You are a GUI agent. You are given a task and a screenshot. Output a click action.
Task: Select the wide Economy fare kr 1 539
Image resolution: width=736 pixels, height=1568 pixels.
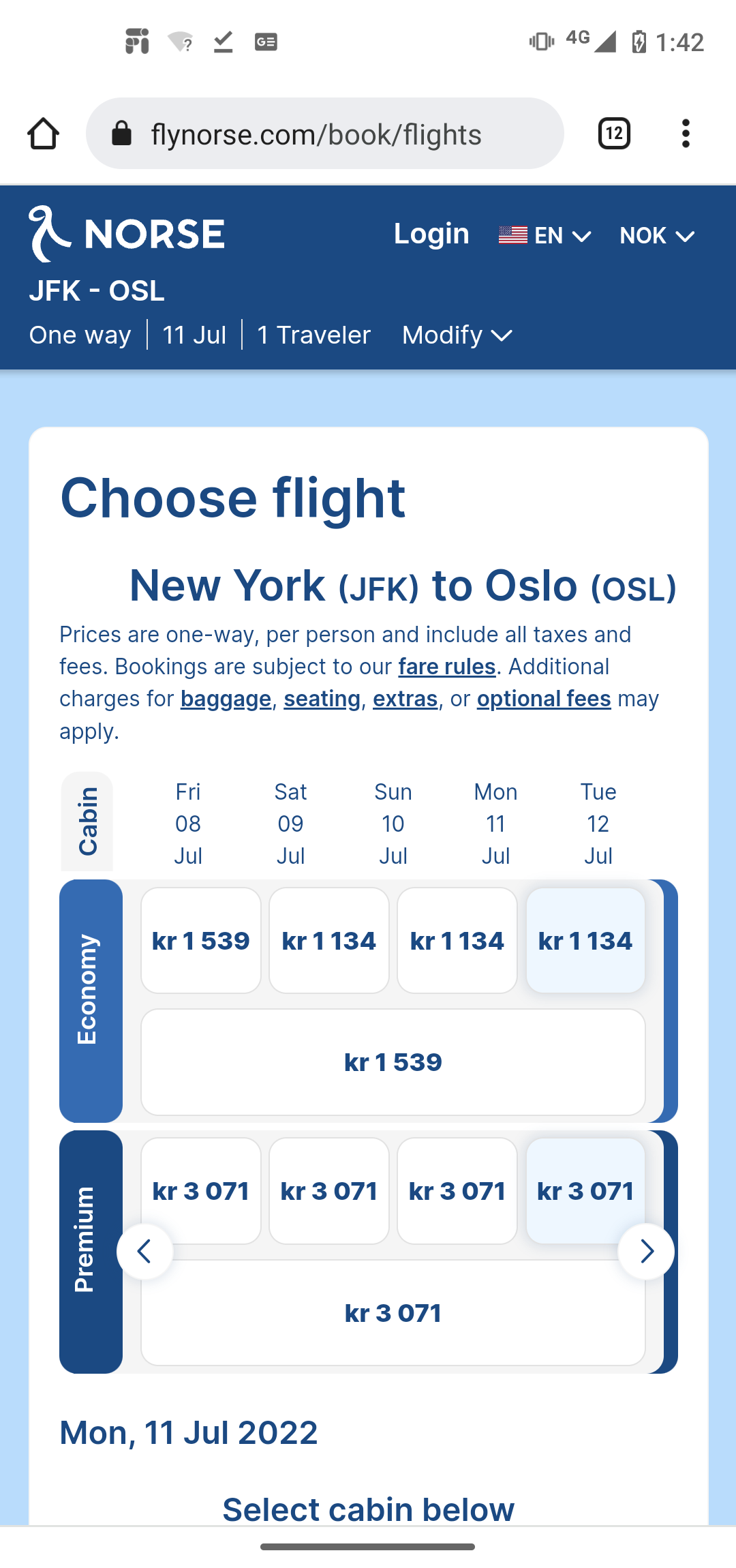[393, 1062]
